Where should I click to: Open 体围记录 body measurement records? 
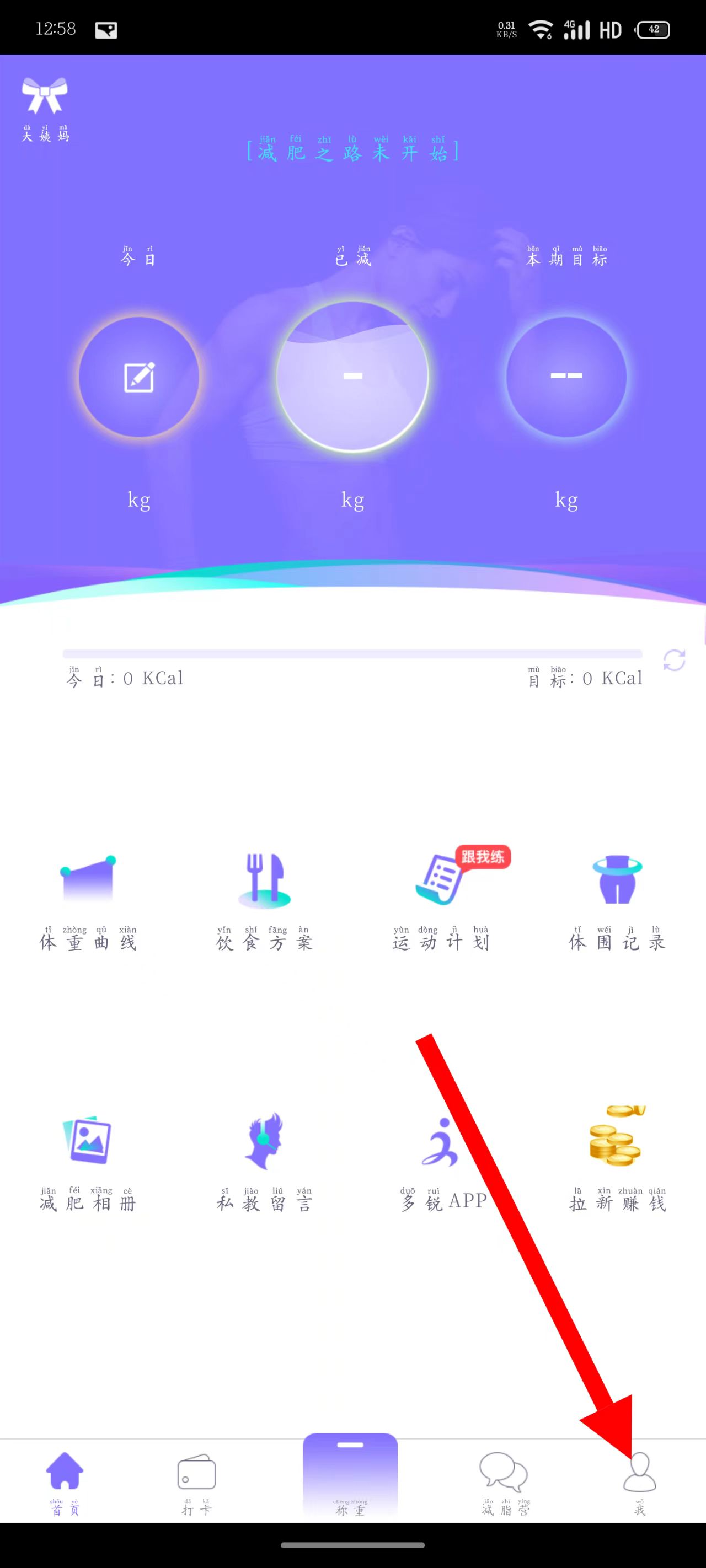coord(617,901)
